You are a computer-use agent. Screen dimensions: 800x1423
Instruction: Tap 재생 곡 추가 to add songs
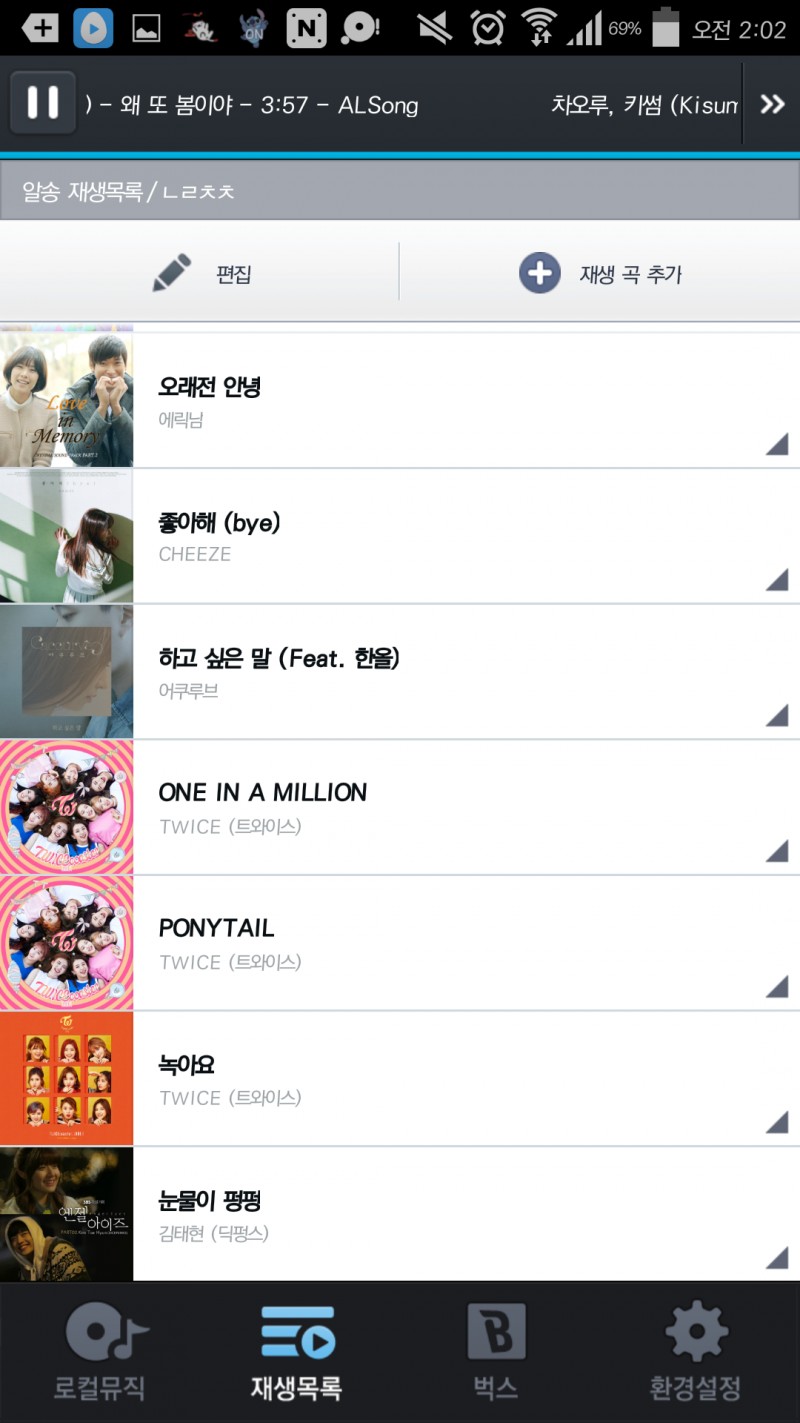[600, 273]
